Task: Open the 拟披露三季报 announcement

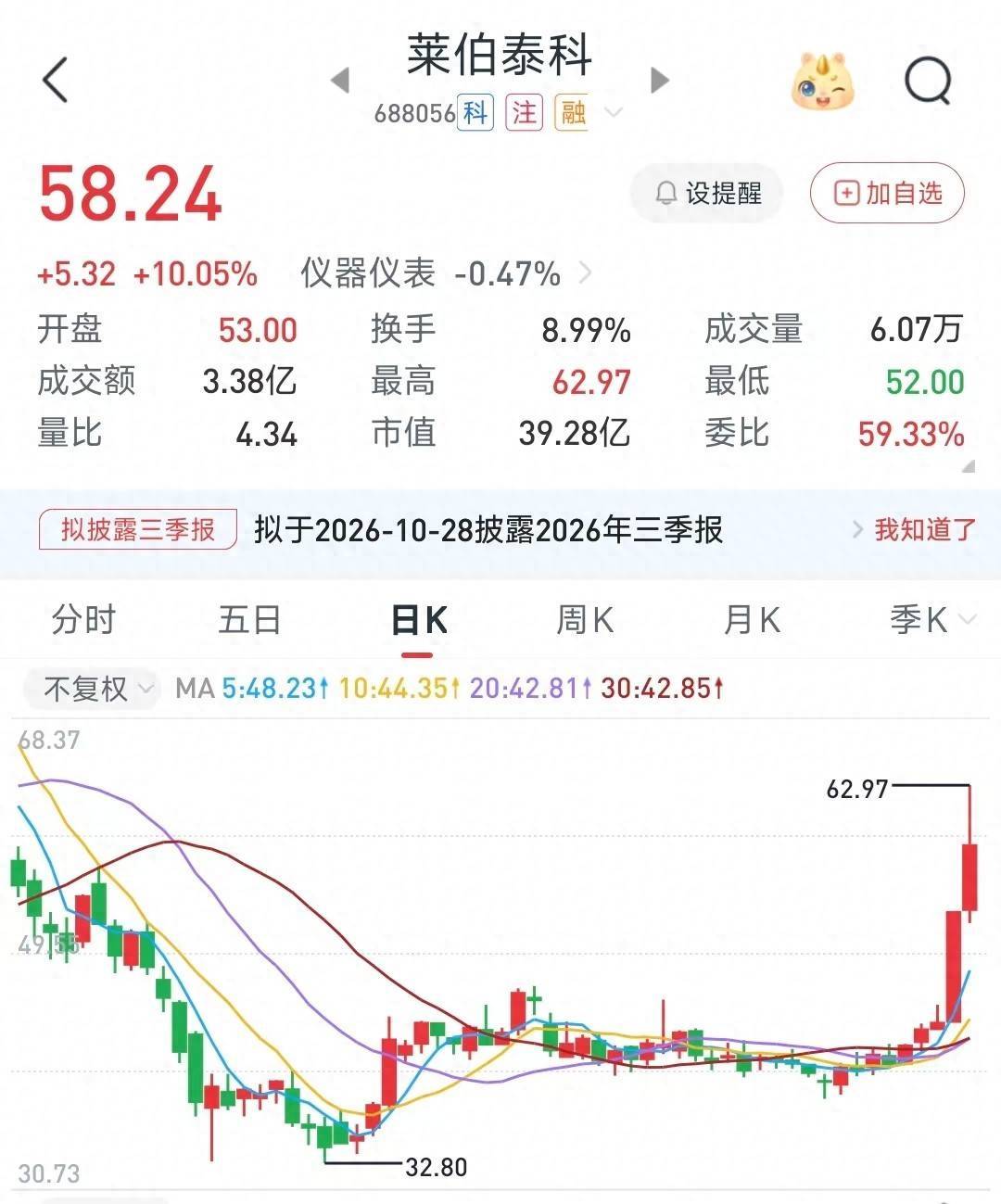Action: coord(138,530)
